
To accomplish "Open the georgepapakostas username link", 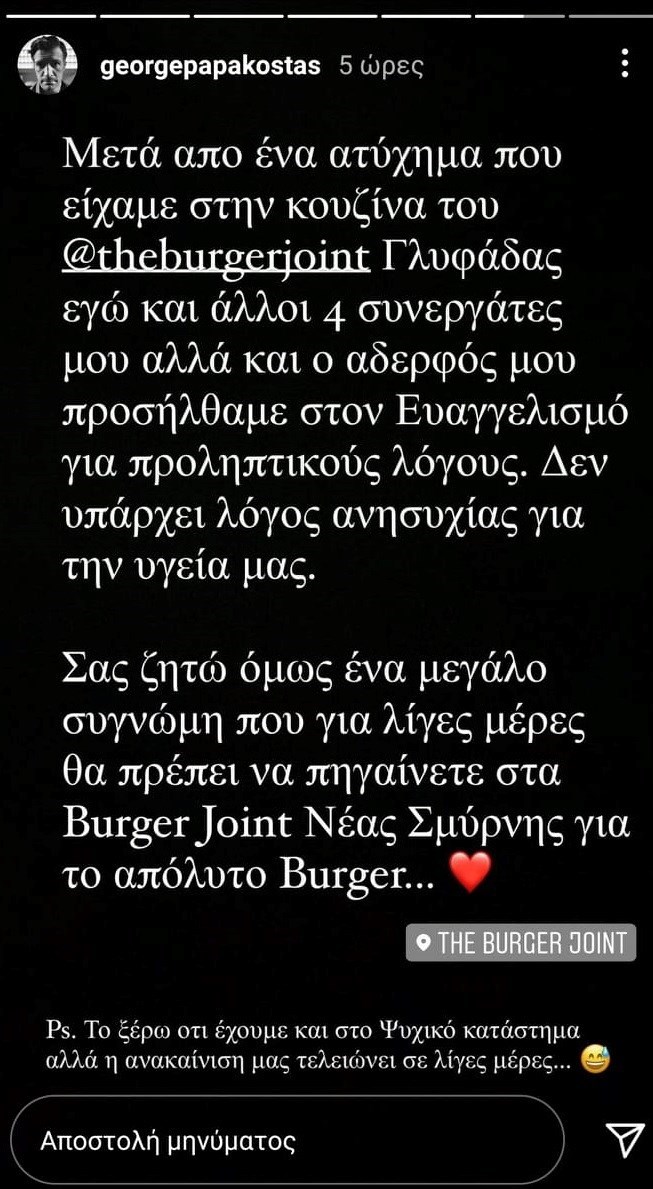I will pyautogui.click(x=211, y=66).
